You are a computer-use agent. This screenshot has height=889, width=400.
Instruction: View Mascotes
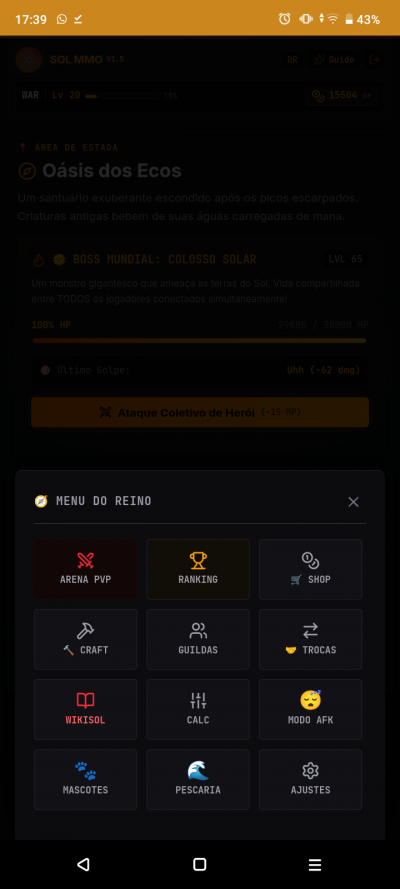[86, 780]
